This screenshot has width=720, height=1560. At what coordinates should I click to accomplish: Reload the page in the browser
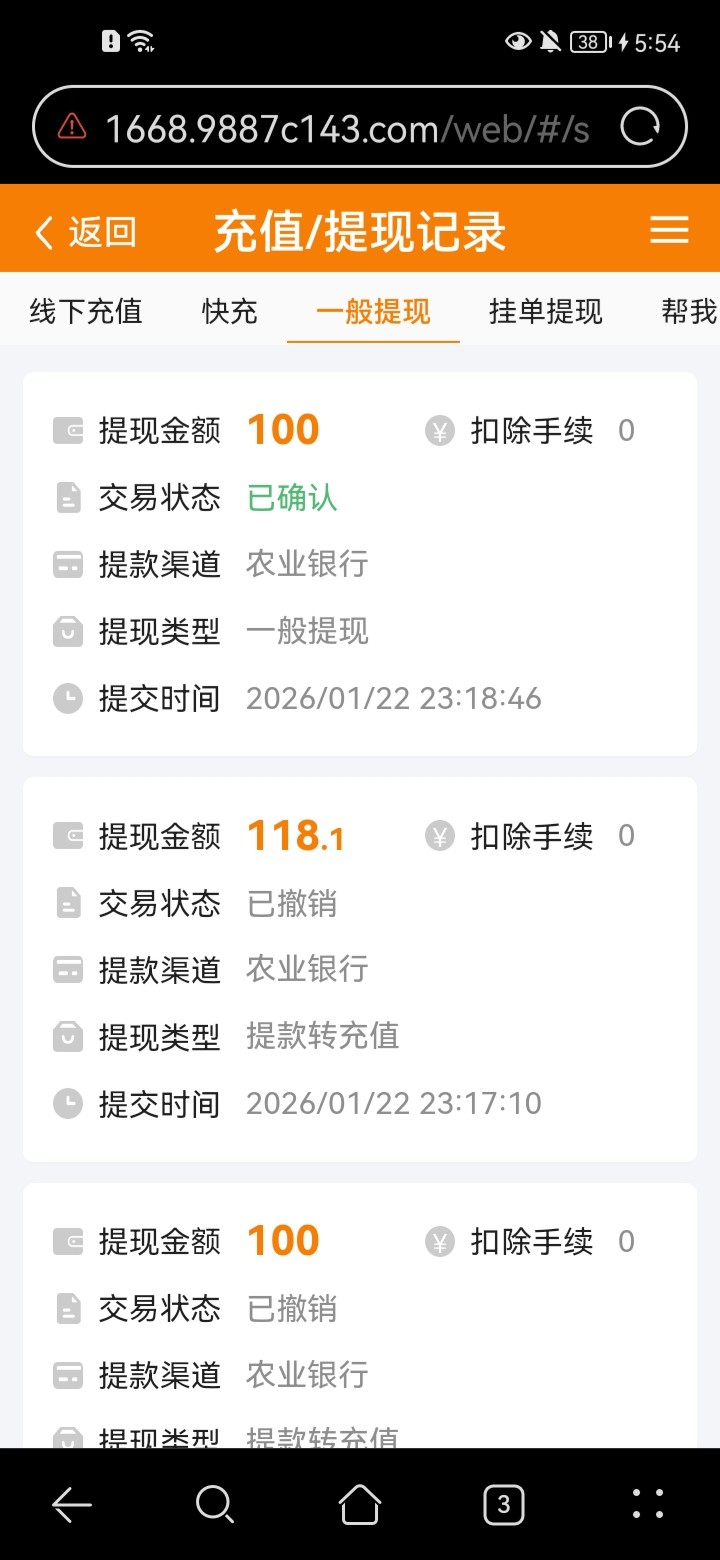click(x=640, y=127)
